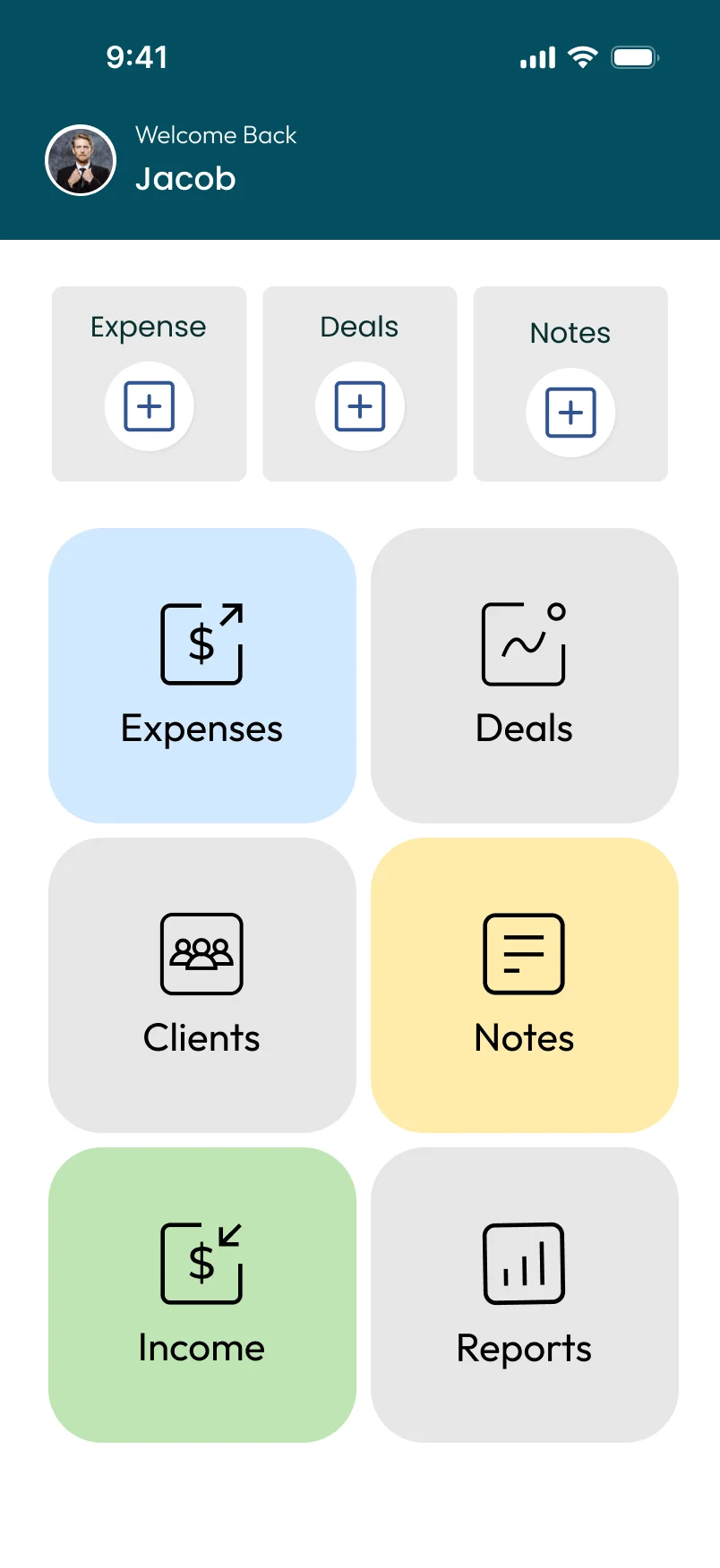Viewport: 720px width, 1568px height.
Task: Open the Reports bar chart icon
Action: pyautogui.click(x=524, y=1262)
